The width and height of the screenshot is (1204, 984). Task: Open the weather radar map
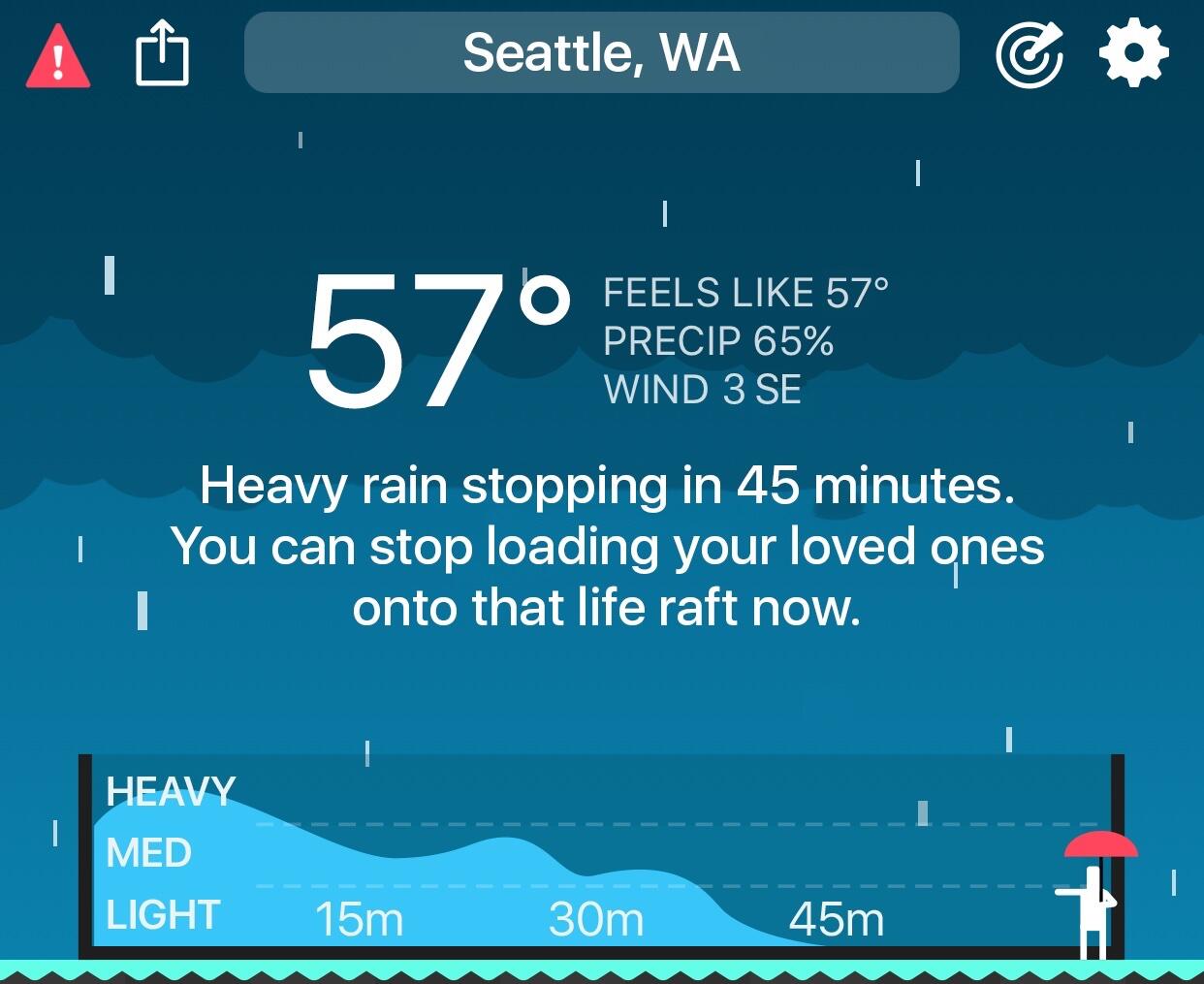click(x=1030, y=54)
